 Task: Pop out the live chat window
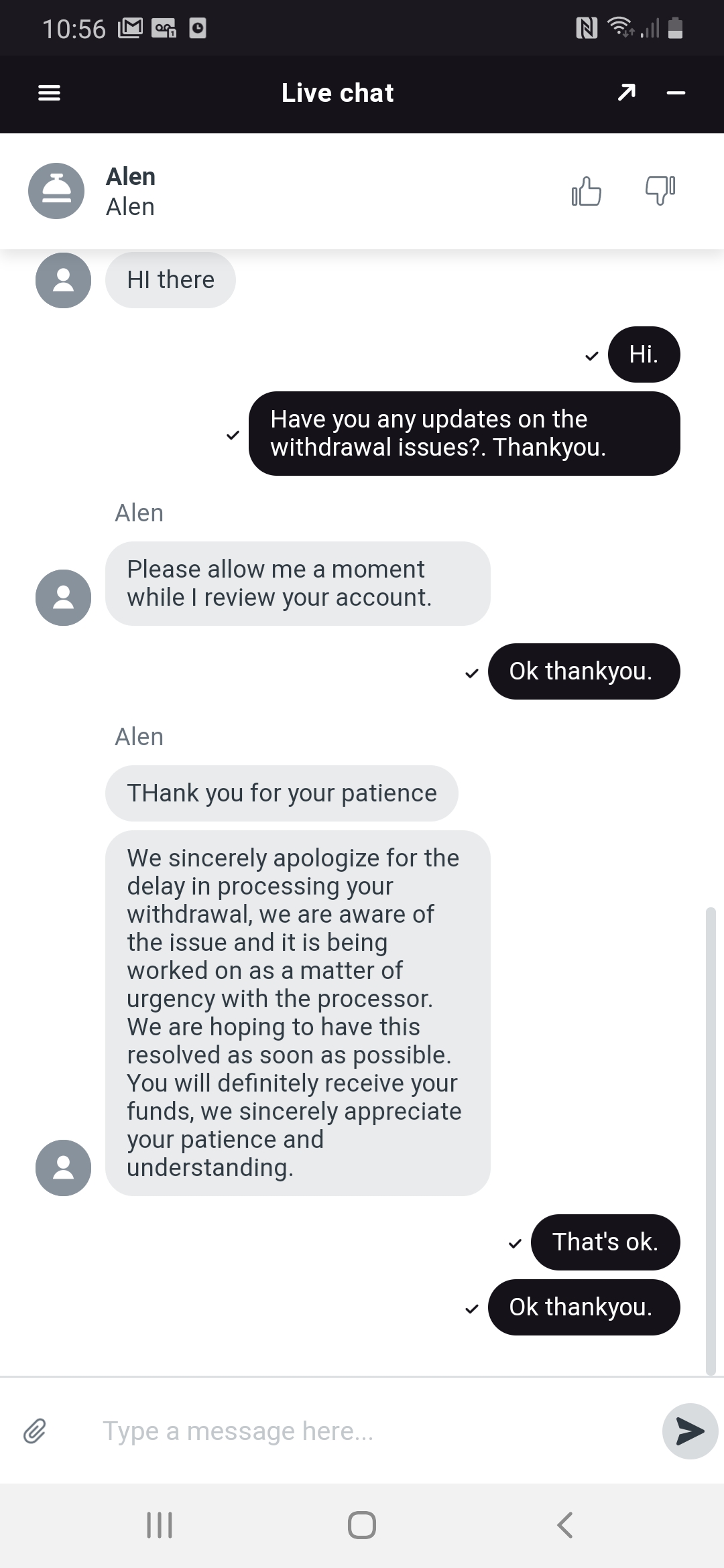tap(626, 92)
